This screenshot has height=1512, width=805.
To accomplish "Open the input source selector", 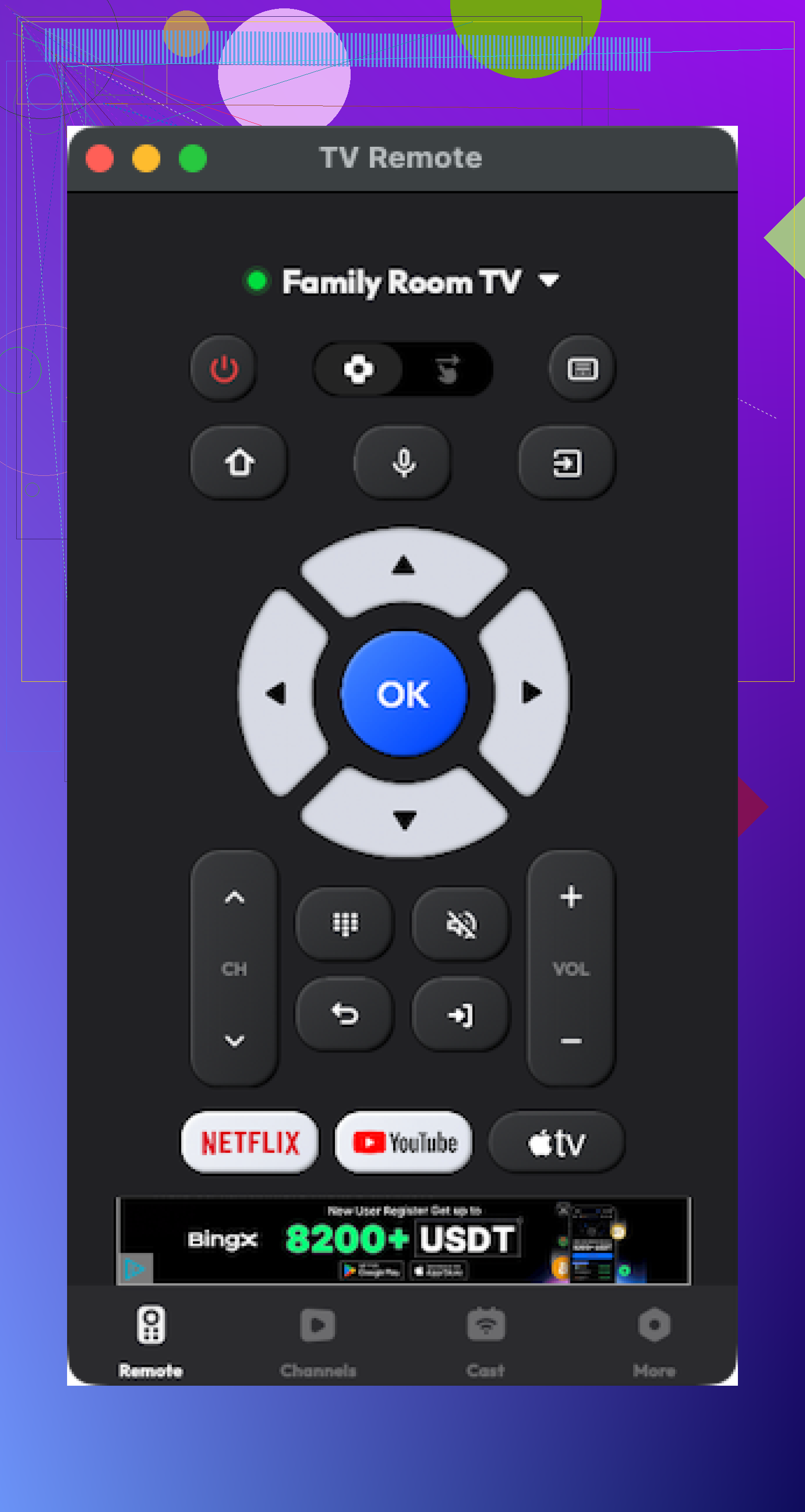I will pyautogui.click(x=567, y=463).
